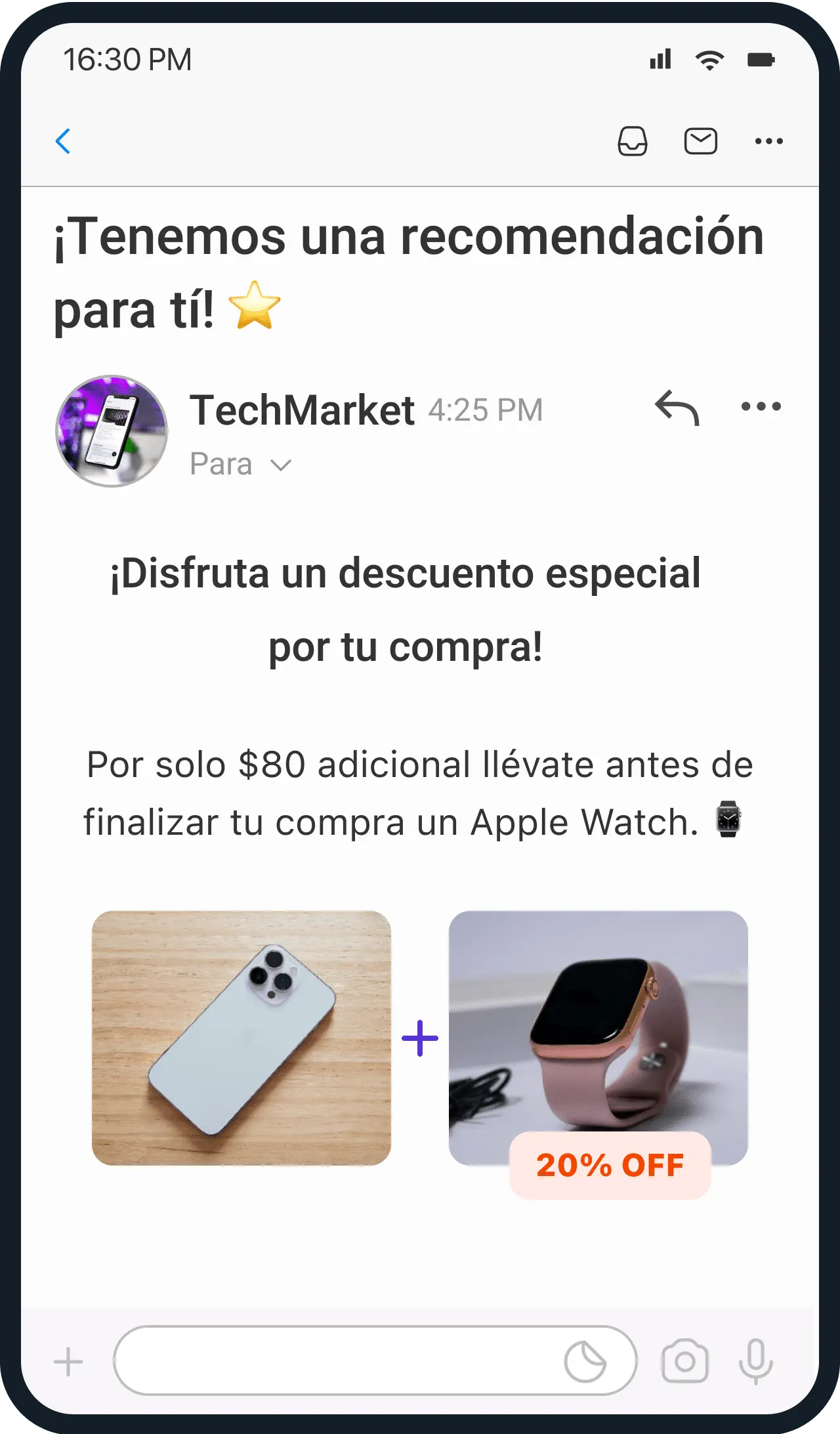840x1434 pixels.
Task: Open the top bar overflow menu
Action: click(768, 141)
